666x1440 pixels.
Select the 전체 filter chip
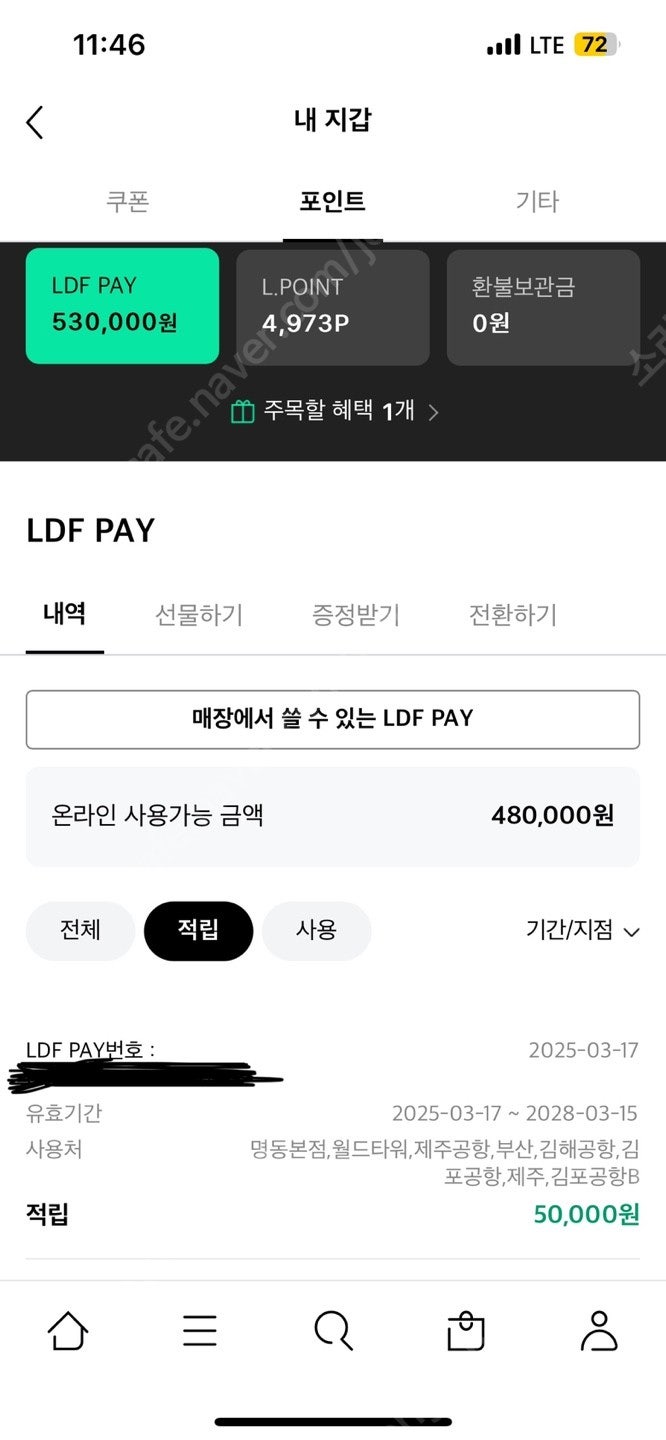pos(80,931)
